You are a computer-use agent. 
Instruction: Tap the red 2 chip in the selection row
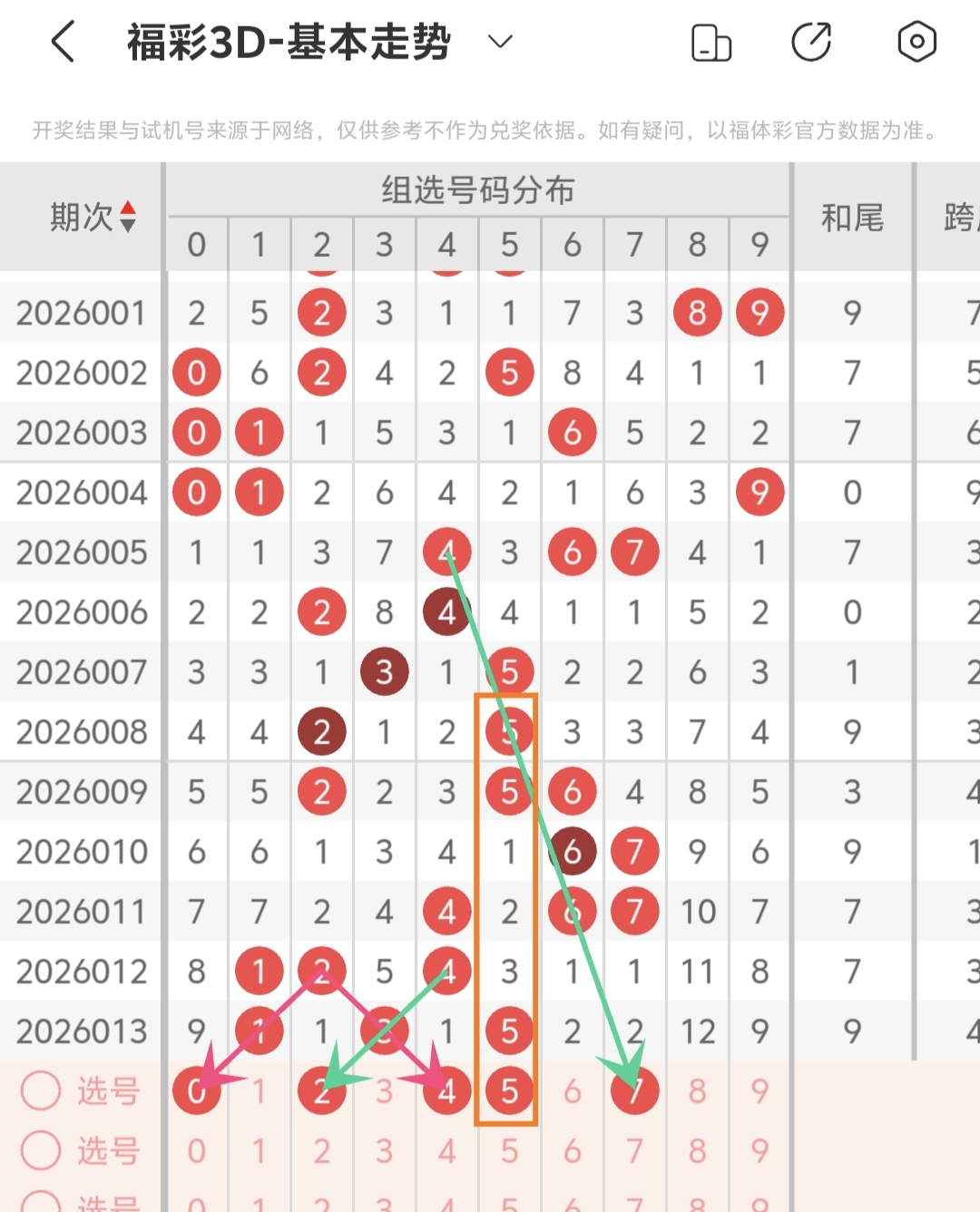(321, 1090)
